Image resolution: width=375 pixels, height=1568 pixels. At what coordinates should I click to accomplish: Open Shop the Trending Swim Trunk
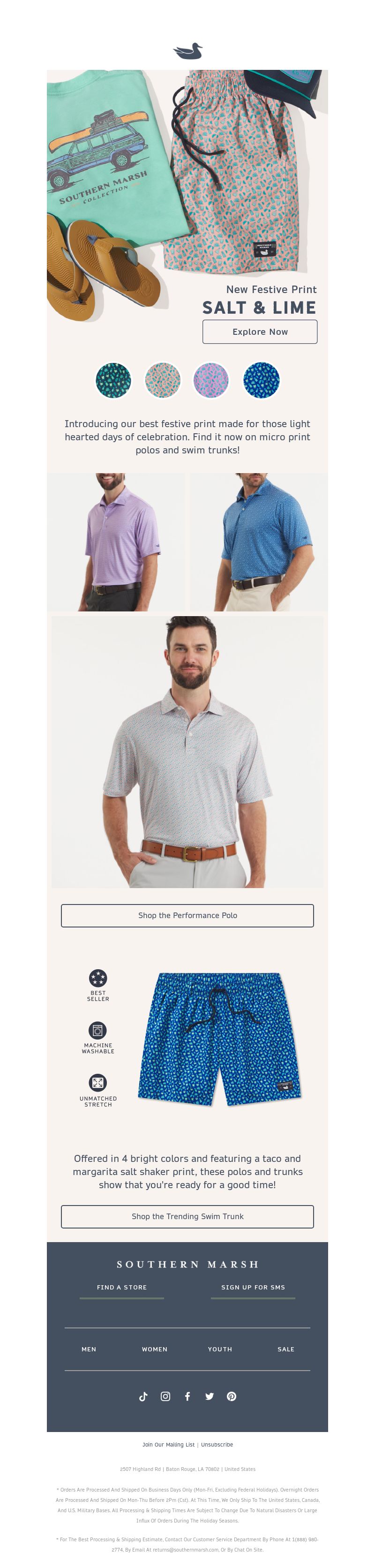(x=187, y=1215)
